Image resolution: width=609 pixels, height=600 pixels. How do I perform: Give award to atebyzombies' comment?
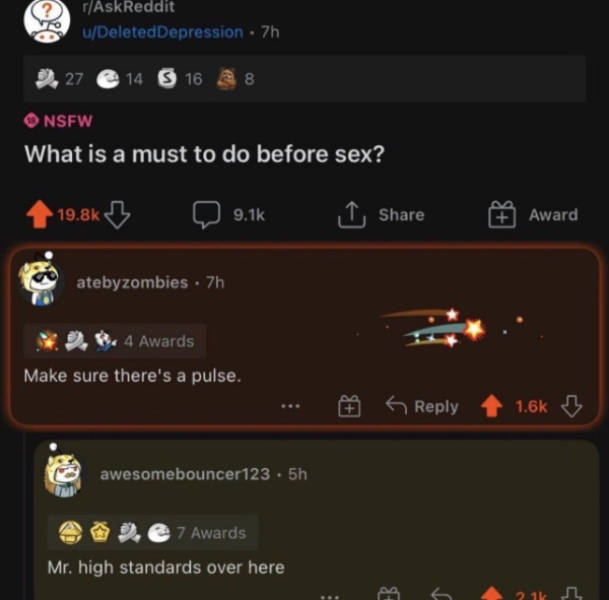coord(348,407)
